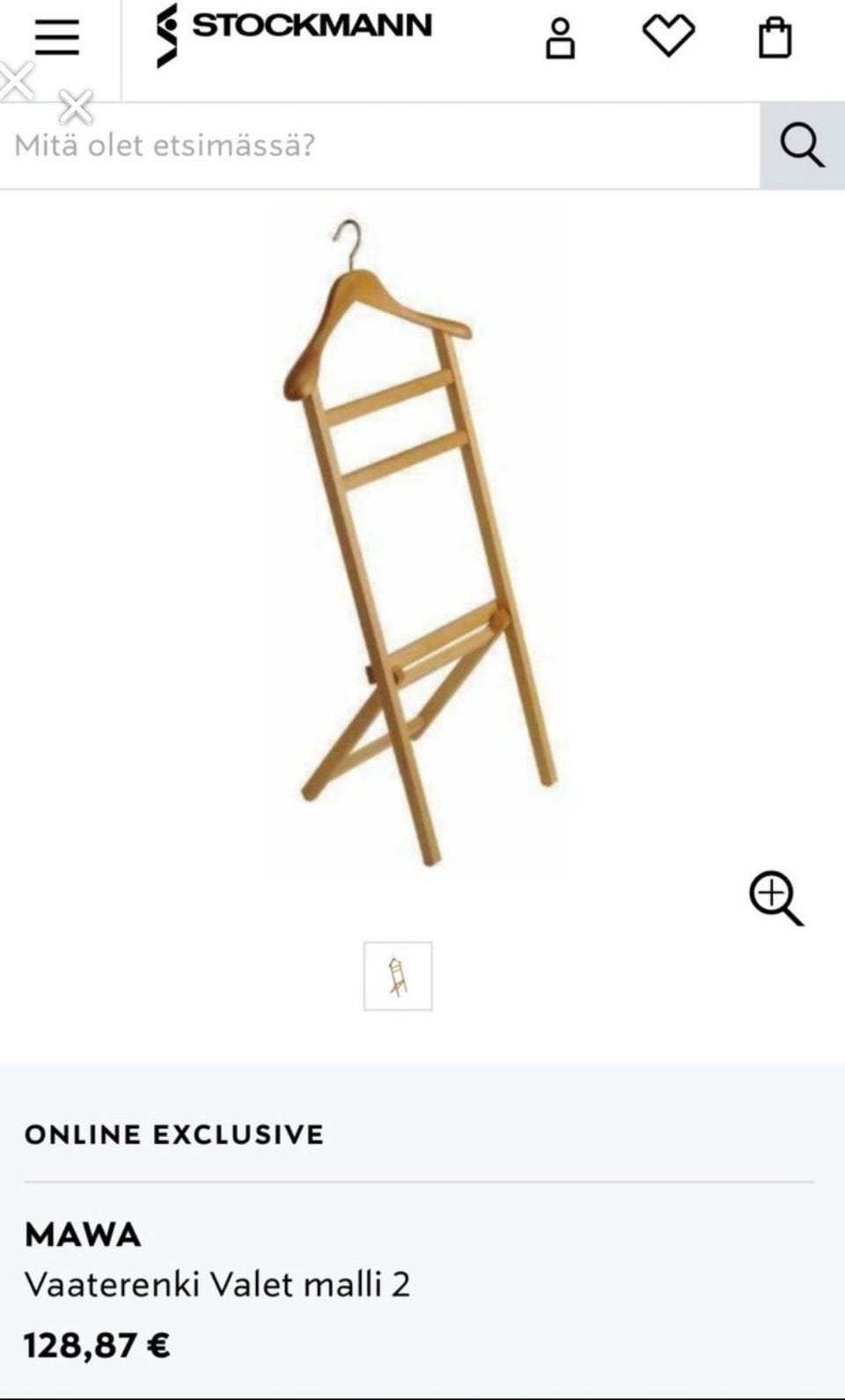The width and height of the screenshot is (845, 1400).
Task: Tap the search magnifier button
Action: click(802, 145)
